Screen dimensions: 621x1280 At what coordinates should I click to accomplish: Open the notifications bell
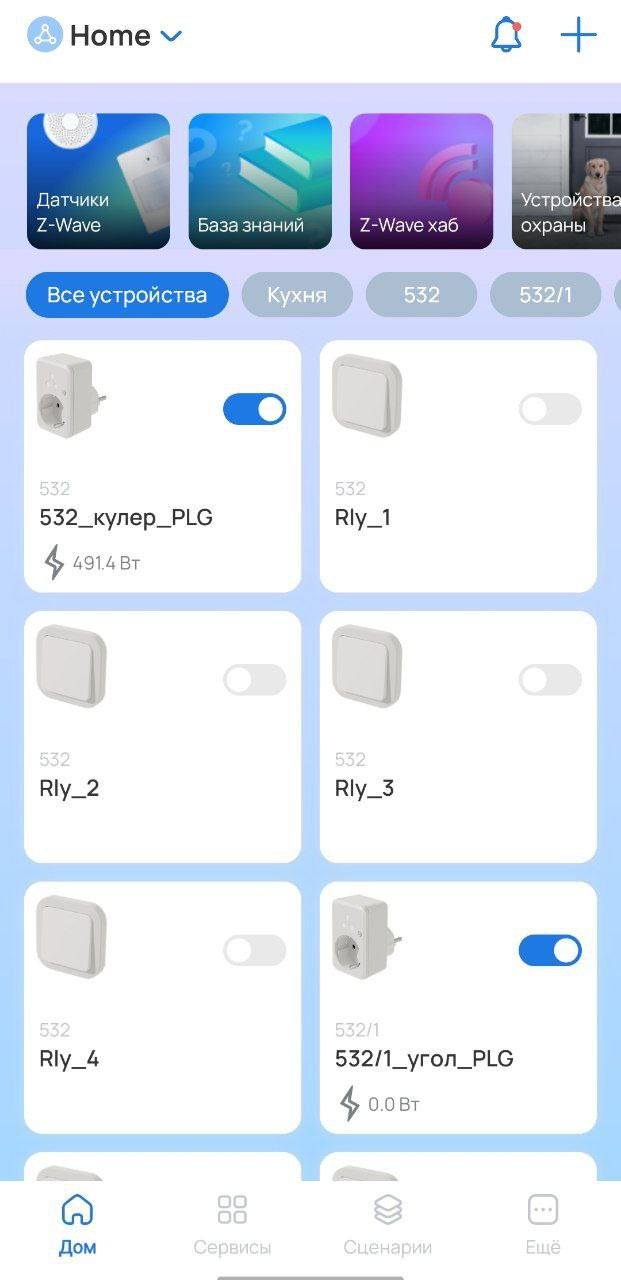(506, 36)
